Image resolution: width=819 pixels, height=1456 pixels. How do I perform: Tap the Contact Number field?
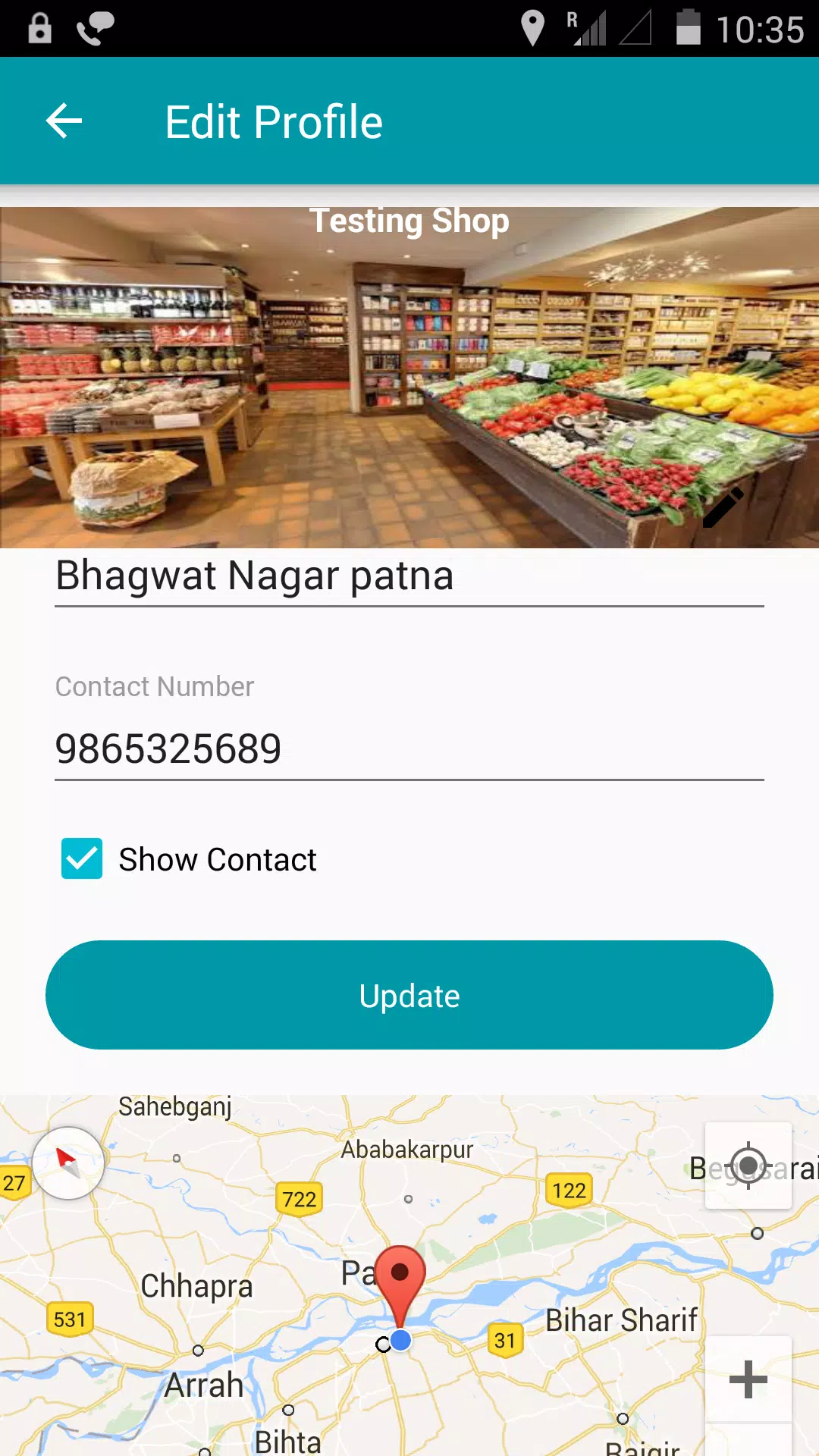click(x=409, y=749)
